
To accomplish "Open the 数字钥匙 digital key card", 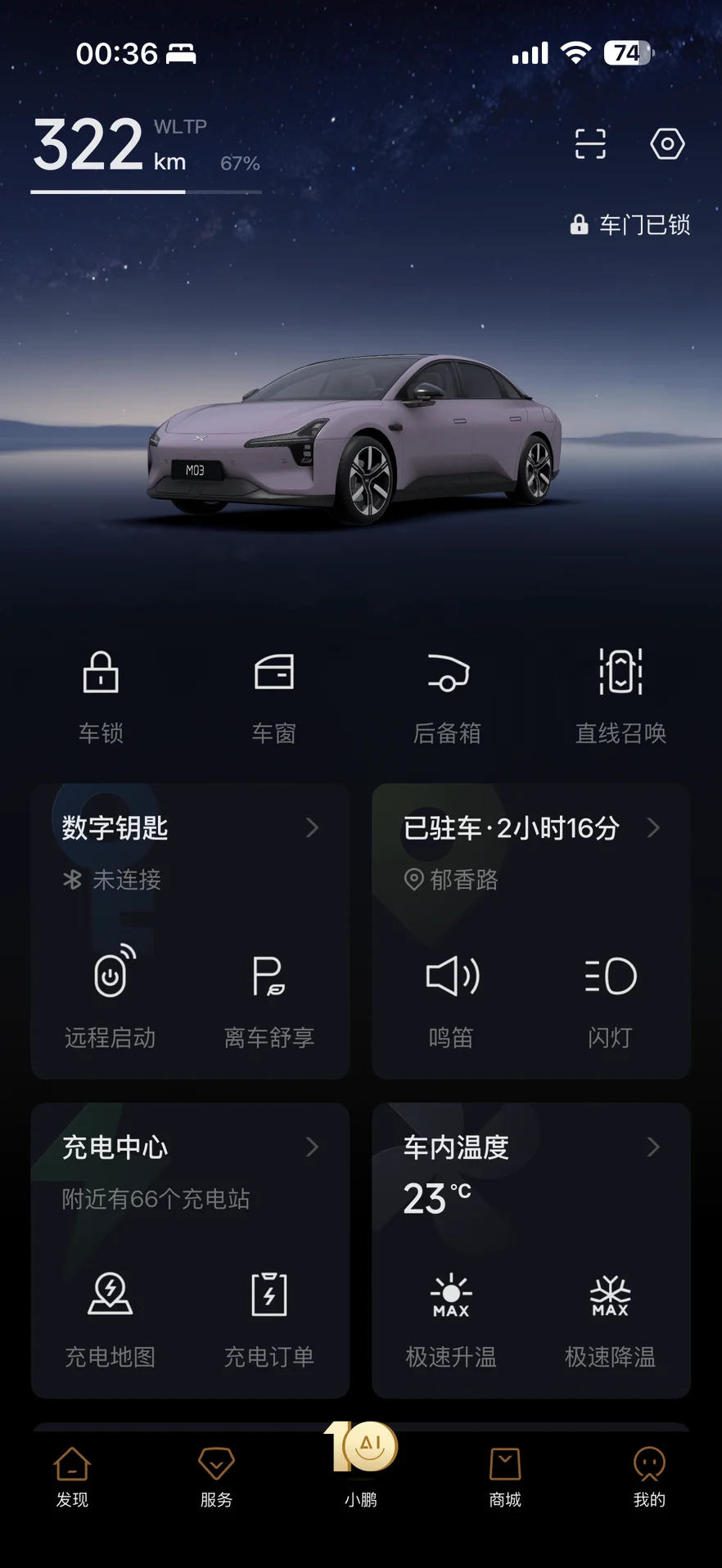I will coord(190,828).
